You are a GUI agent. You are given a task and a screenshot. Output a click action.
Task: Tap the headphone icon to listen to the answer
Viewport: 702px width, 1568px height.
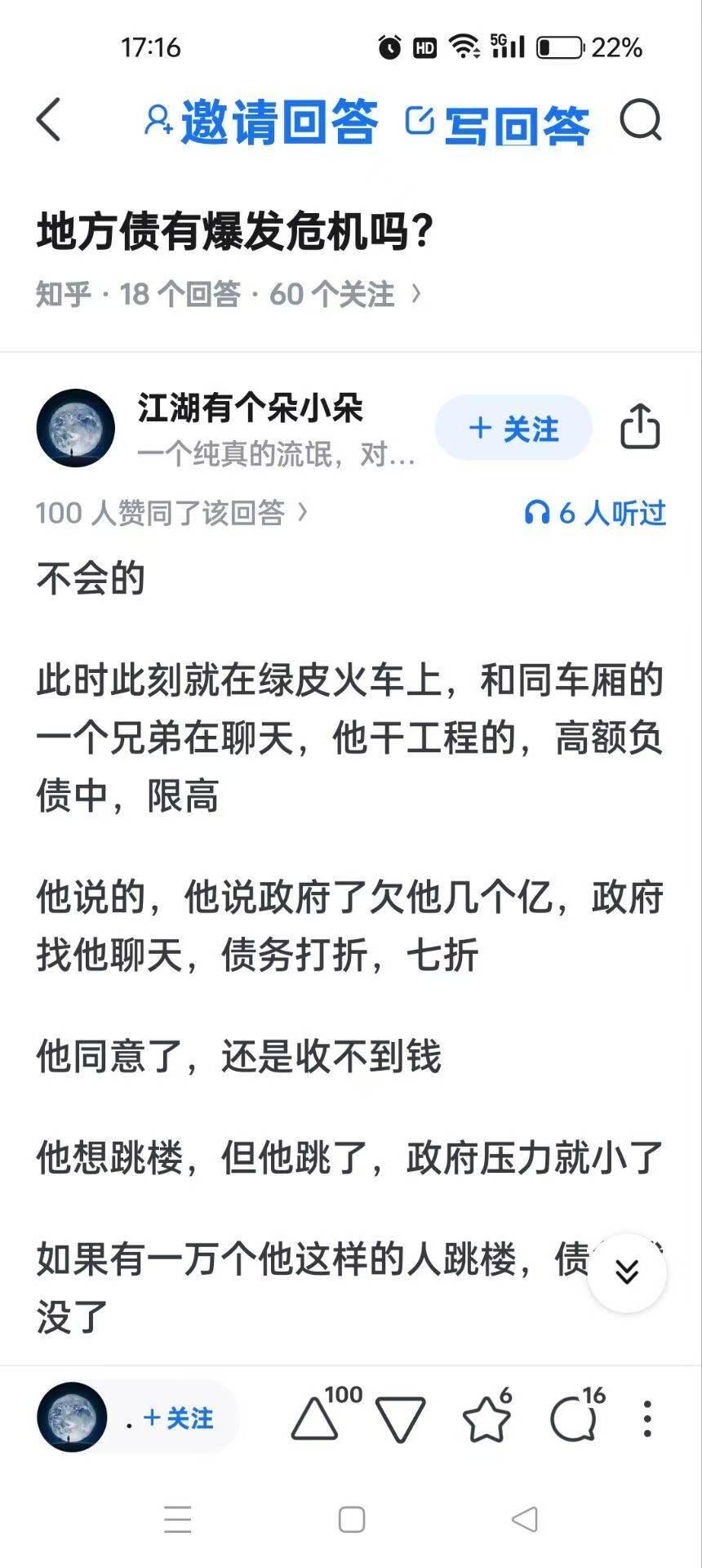coord(538,513)
